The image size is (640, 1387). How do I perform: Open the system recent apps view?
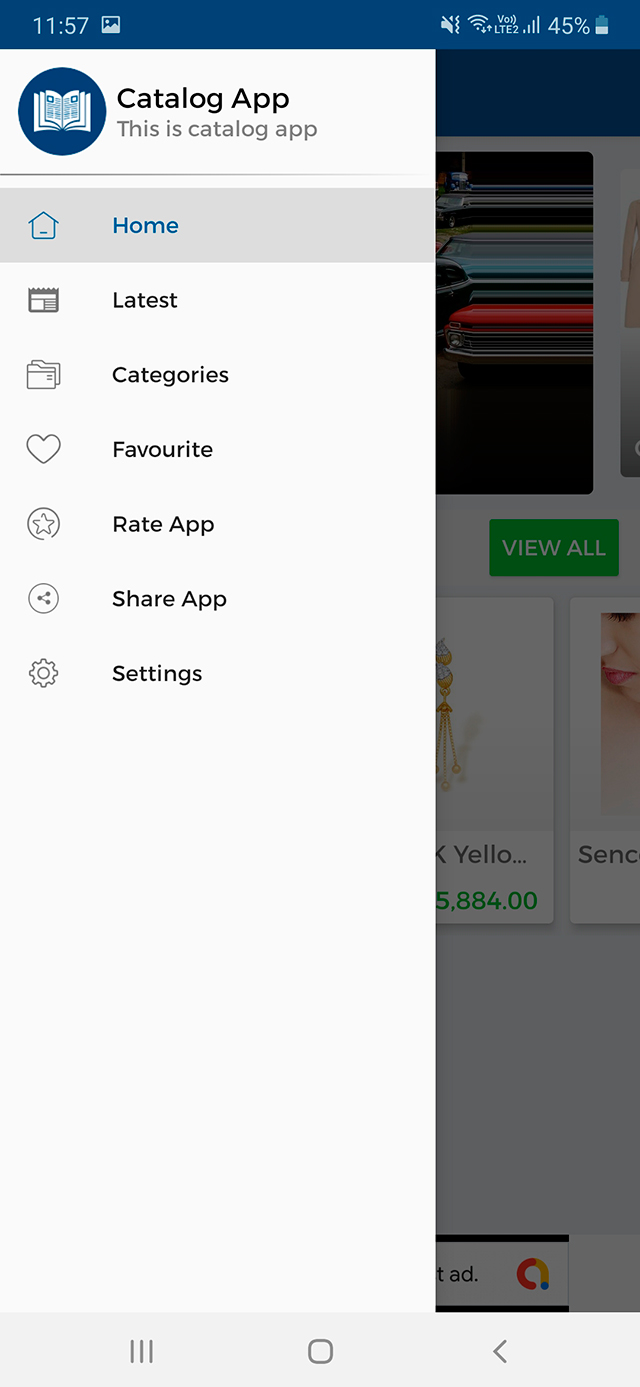(141, 1352)
